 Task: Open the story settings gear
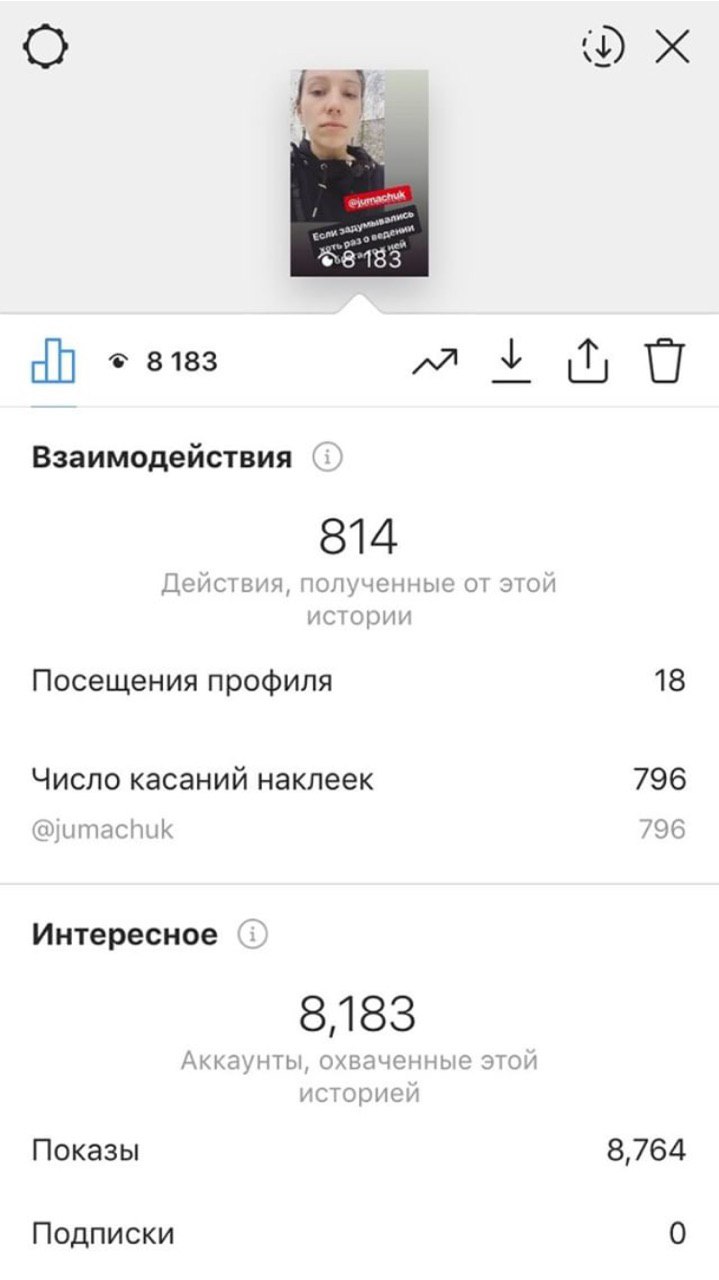[x=46, y=47]
